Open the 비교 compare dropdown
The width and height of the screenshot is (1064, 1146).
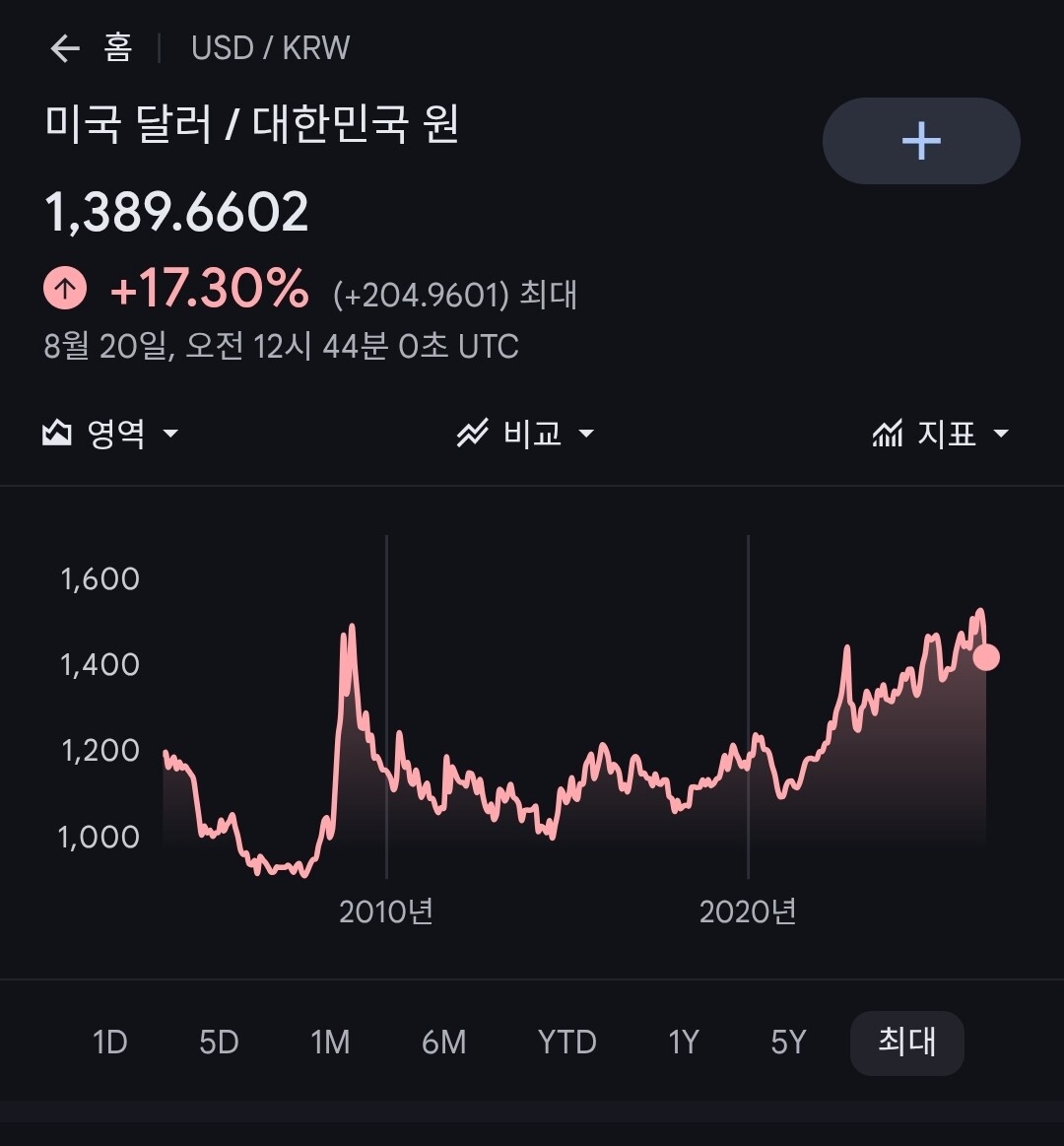tap(525, 434)
